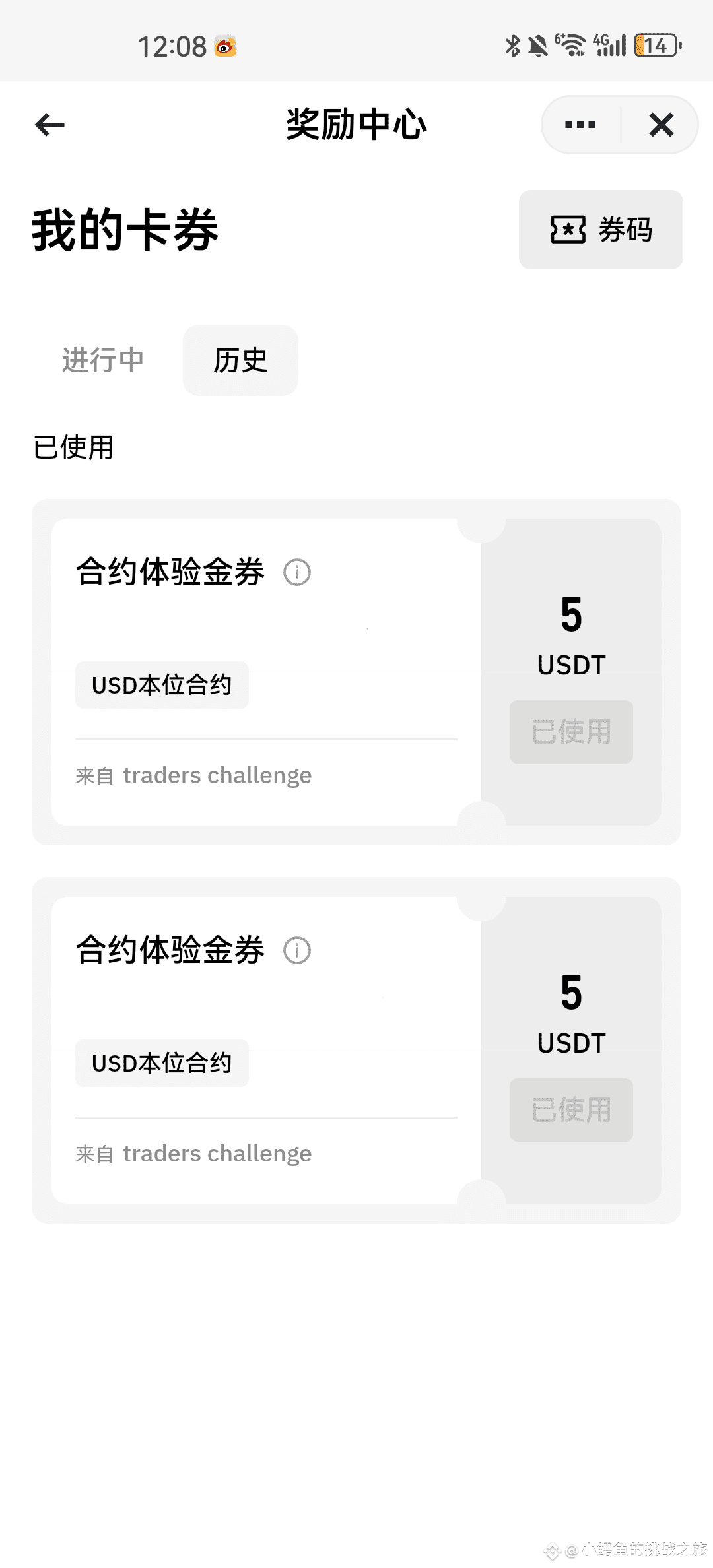
Task: Open info icon of the second 合约体验金券
Action: [297, 950]
